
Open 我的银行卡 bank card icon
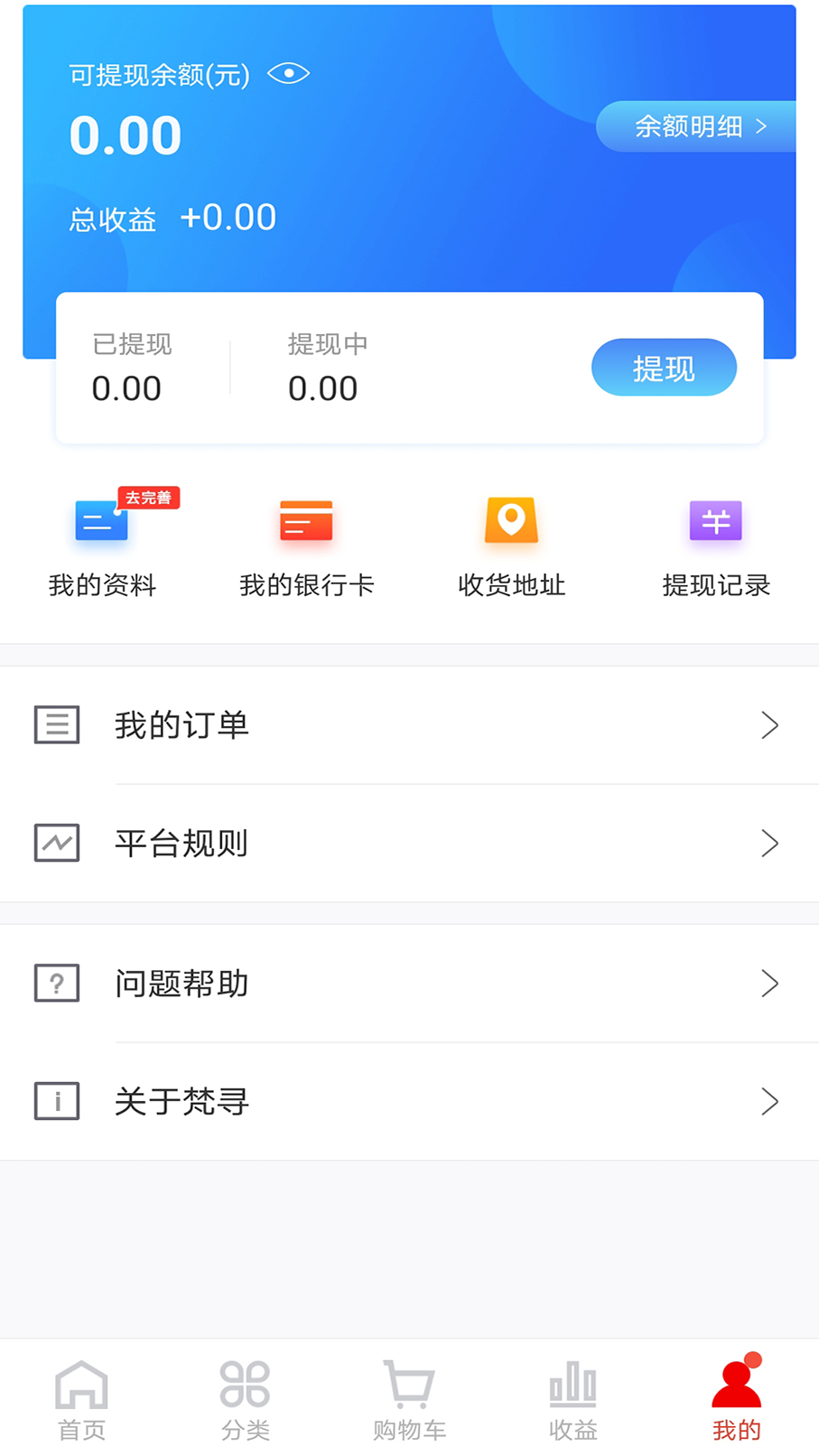click(x=305, y=520)
